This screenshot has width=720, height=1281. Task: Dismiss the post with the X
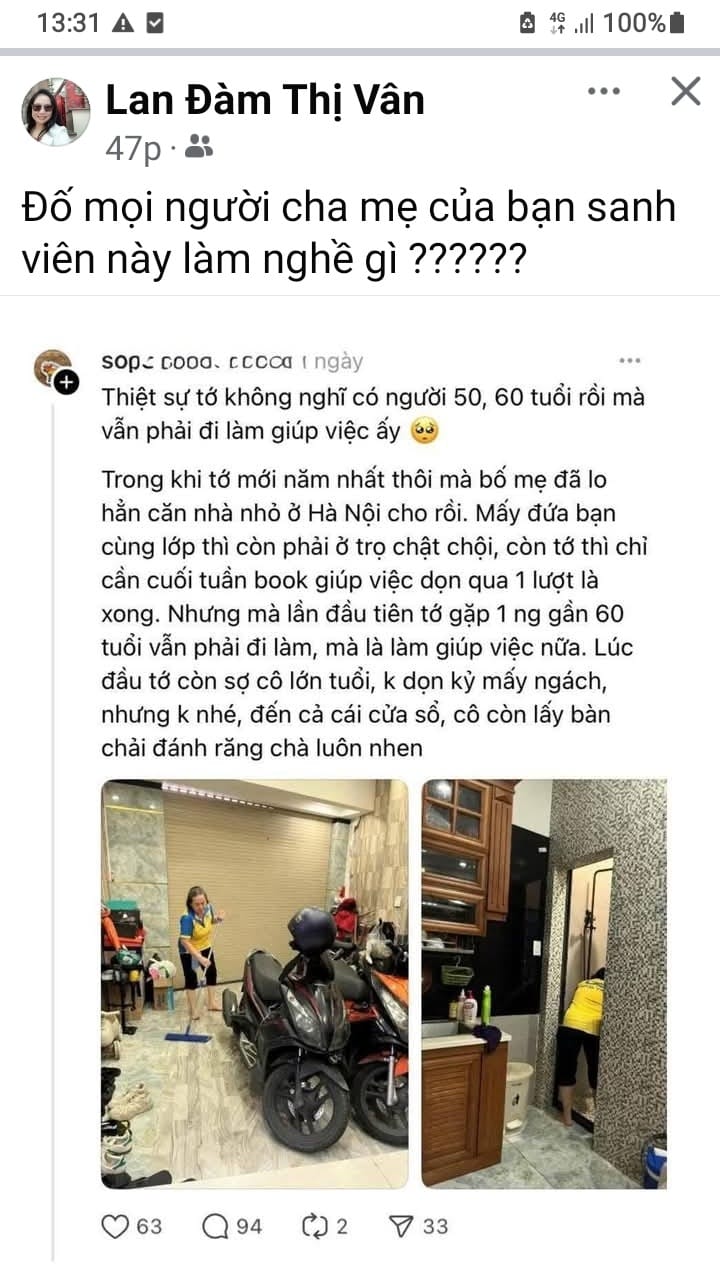click(x=685, y=92)
